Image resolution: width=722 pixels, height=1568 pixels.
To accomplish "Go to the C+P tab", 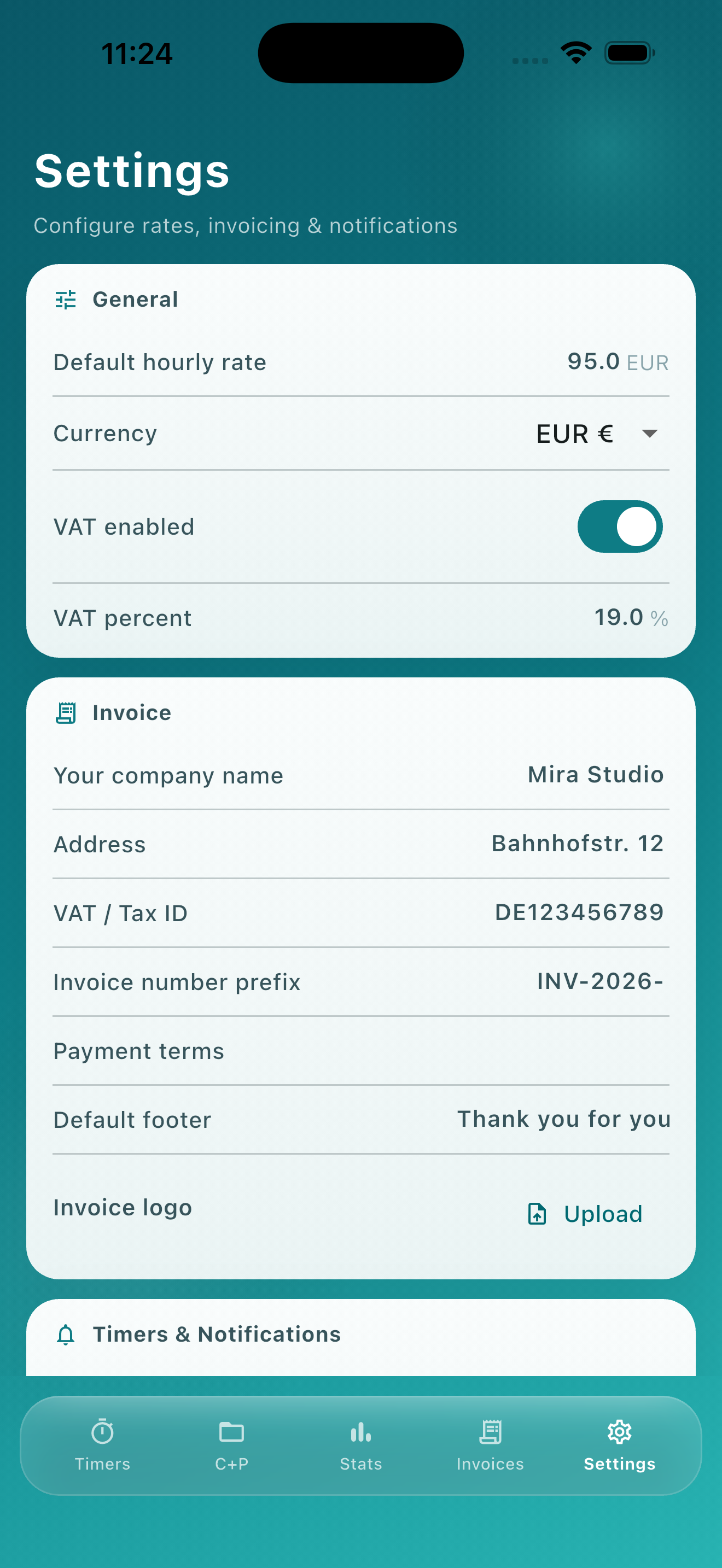I will coord(231,1445).
